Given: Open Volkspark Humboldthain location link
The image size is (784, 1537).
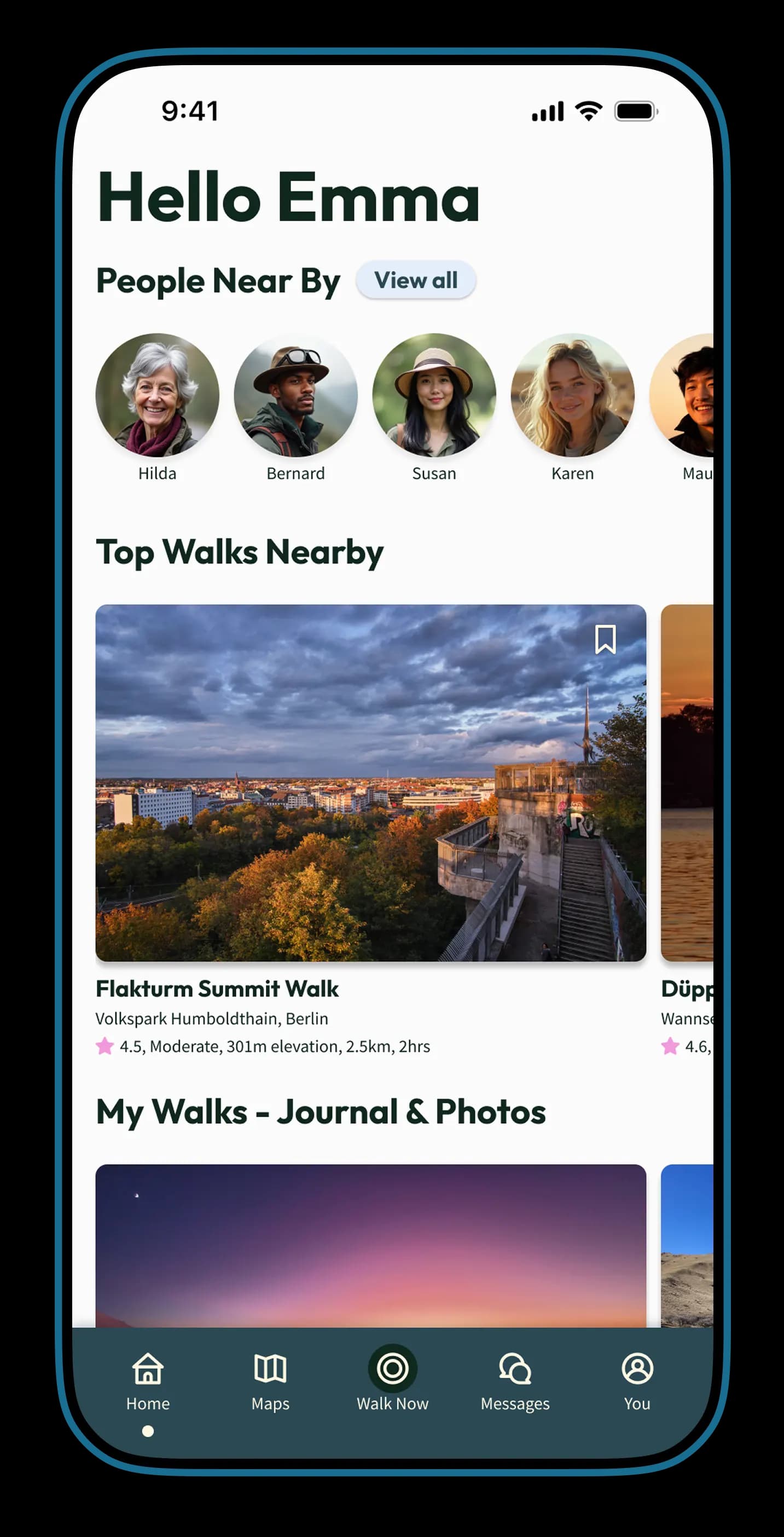Looking at the screenshot, I should coord(212,1019).
